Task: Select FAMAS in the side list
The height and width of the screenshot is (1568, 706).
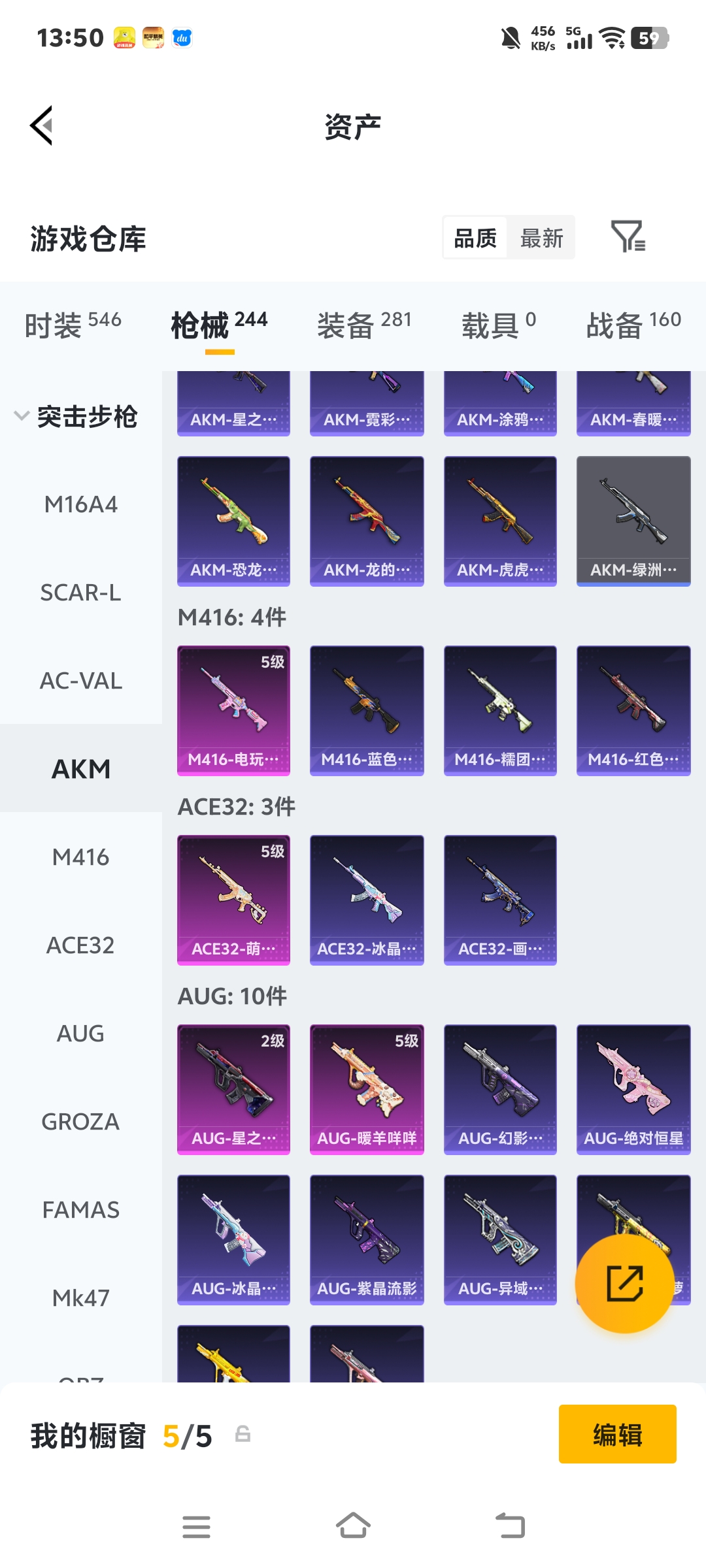Action: 81,1210
